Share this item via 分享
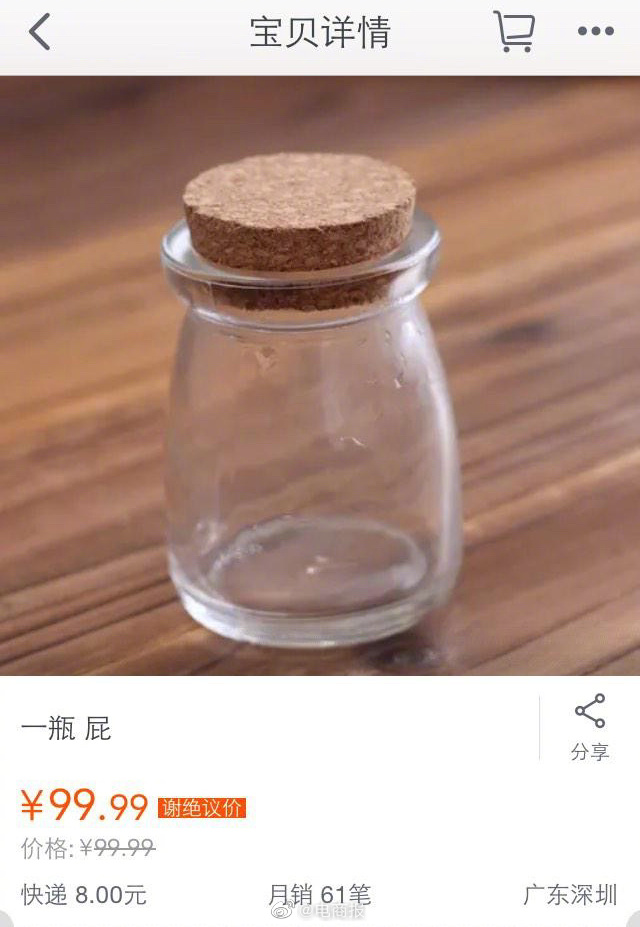The height and width of the screenshot is (927, 640). 590,728
